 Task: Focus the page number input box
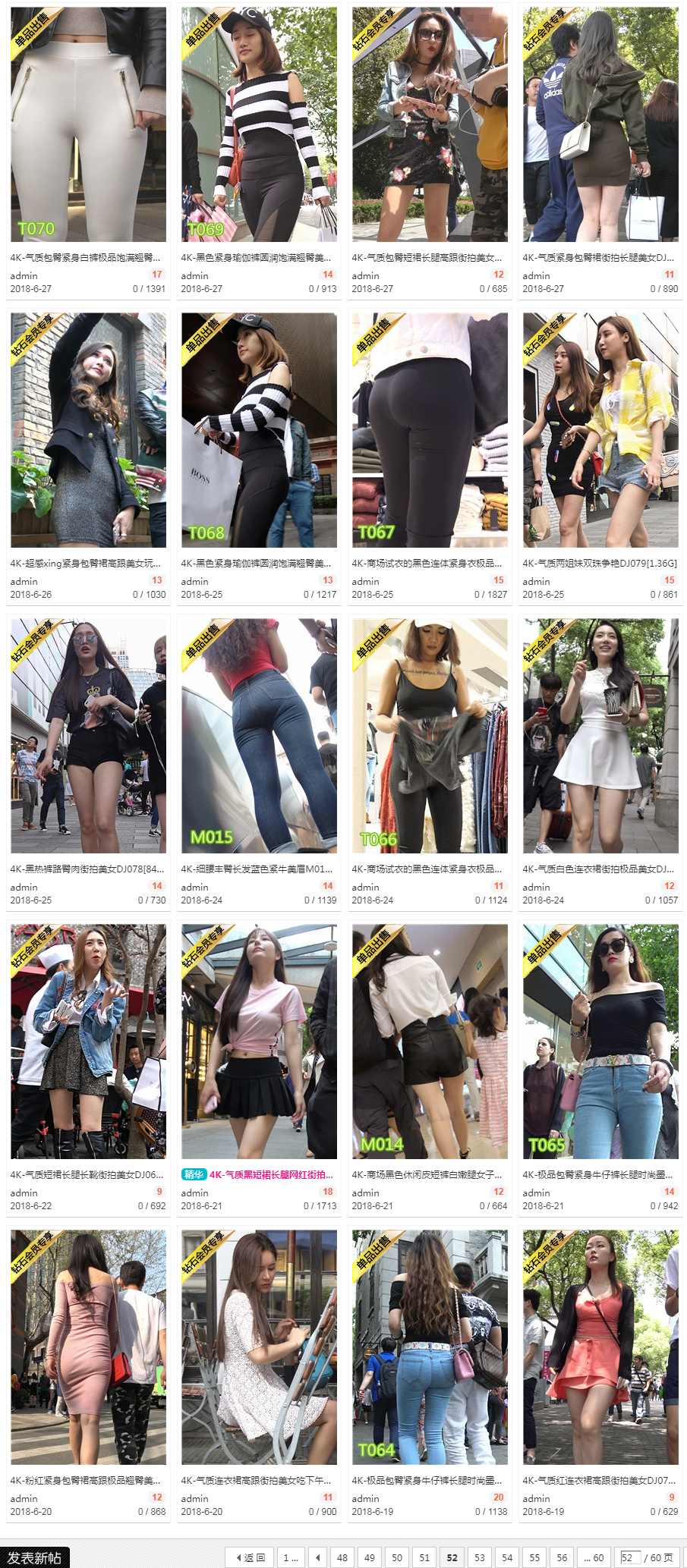(629, 1557)
